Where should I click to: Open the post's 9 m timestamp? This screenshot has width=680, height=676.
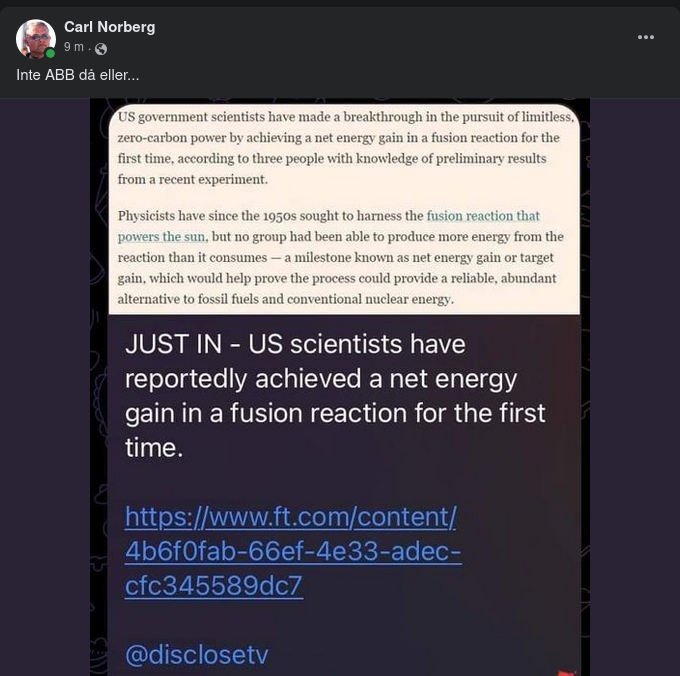[x=73, y=47]
